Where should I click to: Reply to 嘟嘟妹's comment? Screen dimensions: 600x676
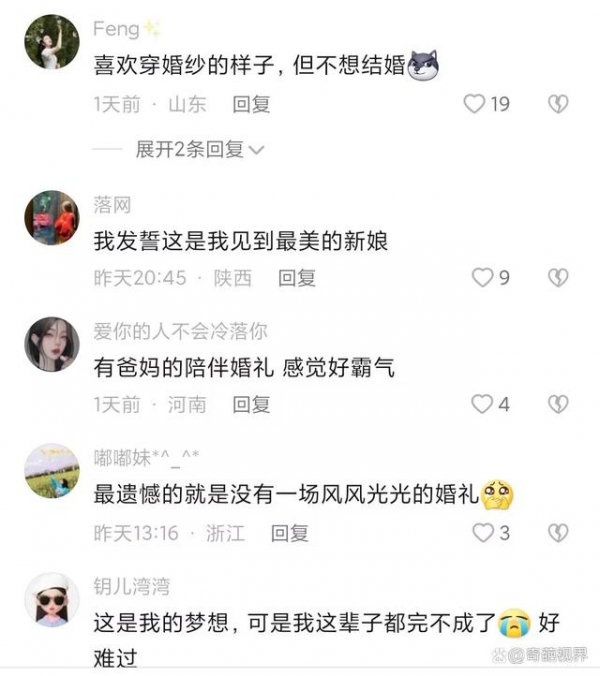click(x=290, y=533)
